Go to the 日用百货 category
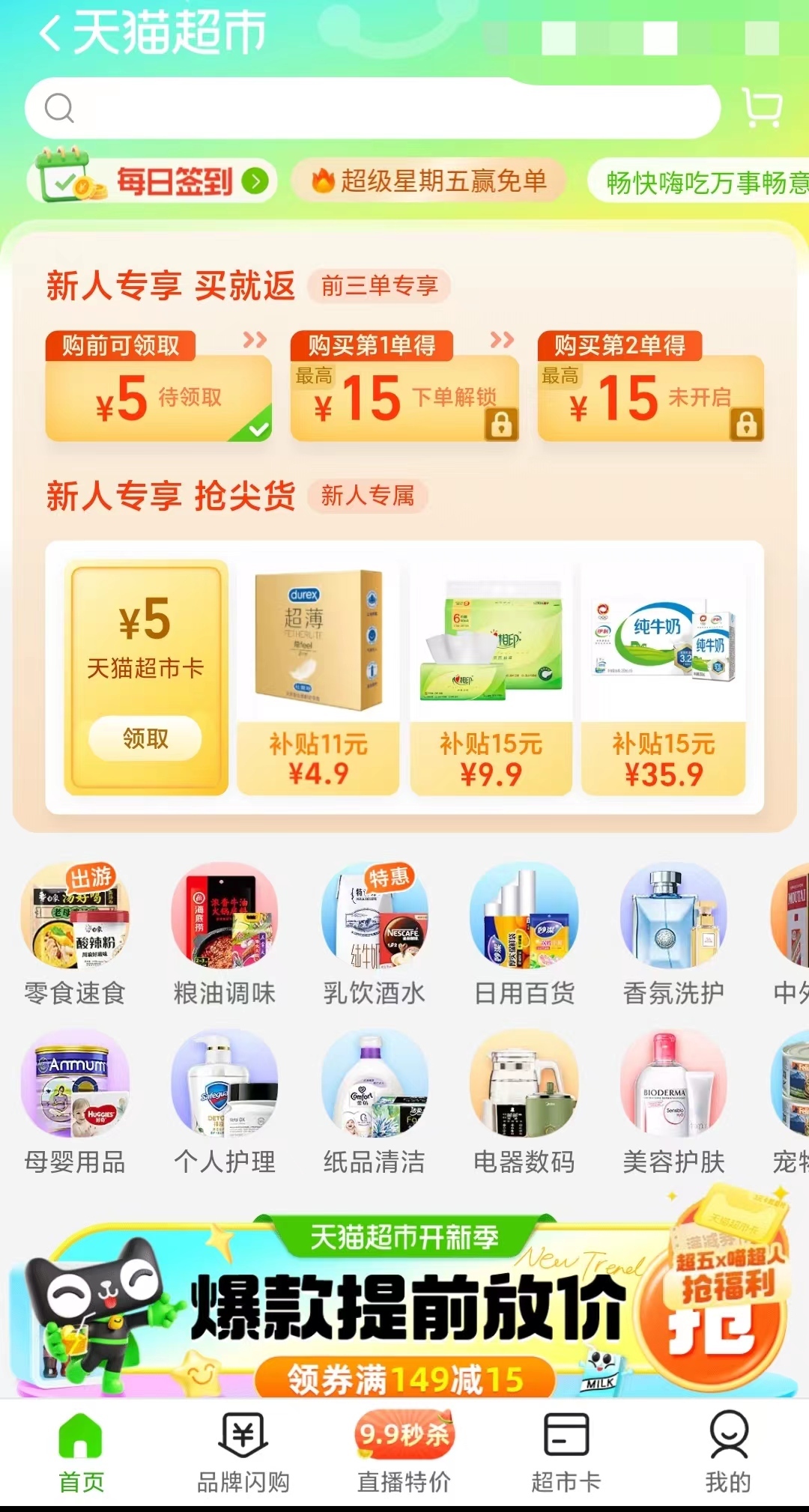The image size is (809, 1512). [x=524, y=935]
